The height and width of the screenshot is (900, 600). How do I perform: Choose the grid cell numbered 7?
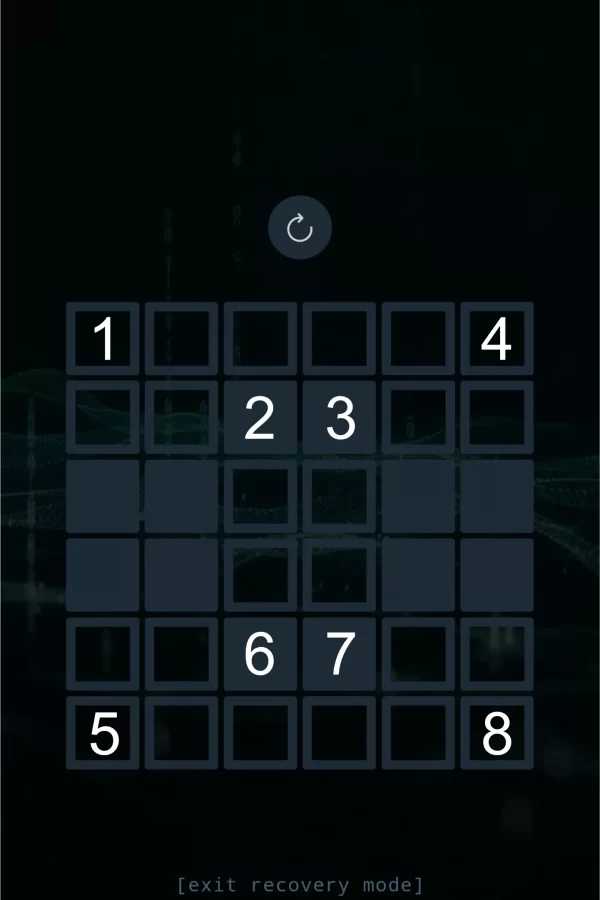(340, 654)
